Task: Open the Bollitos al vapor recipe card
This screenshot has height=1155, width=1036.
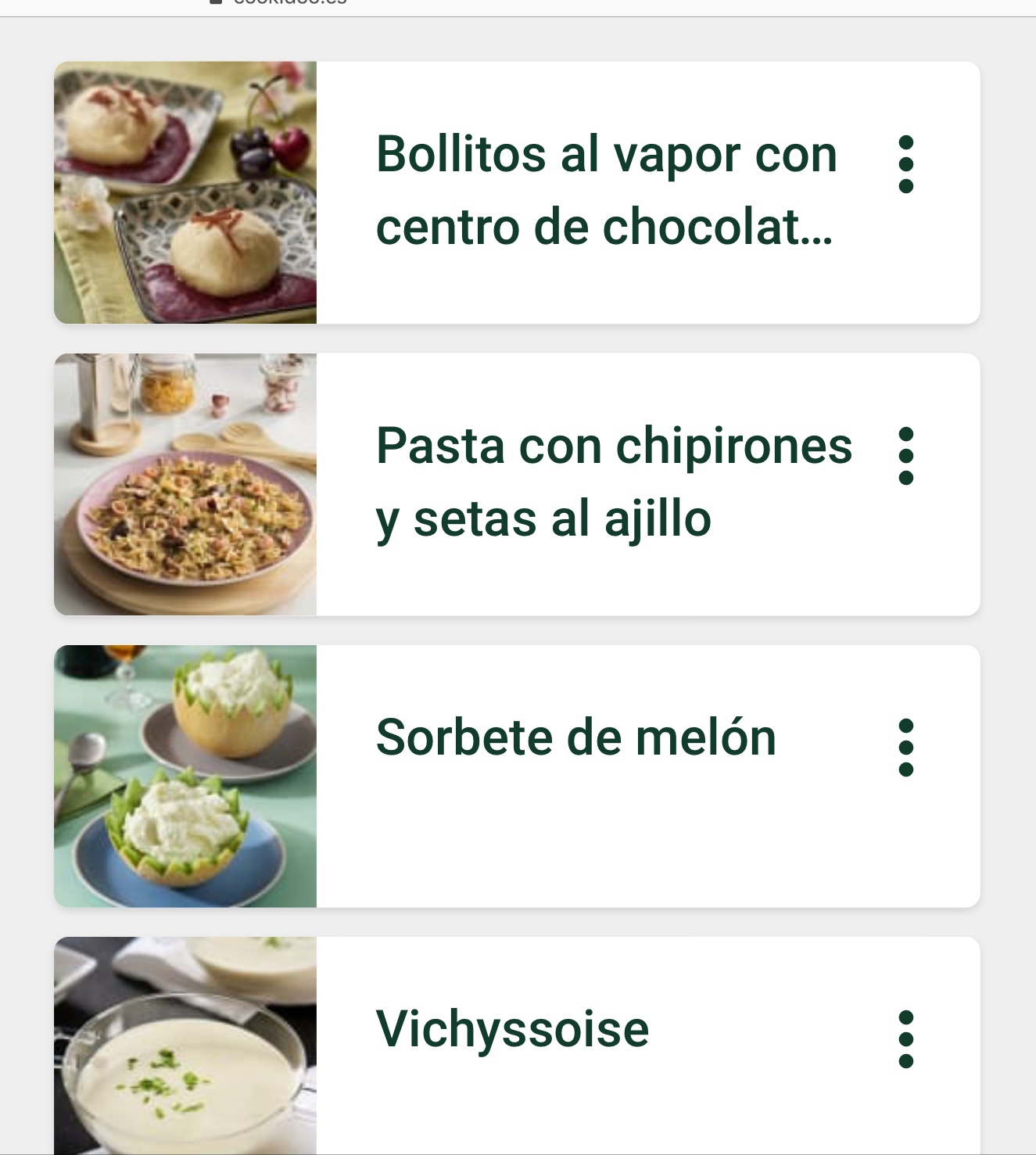Action: (606, 191)
